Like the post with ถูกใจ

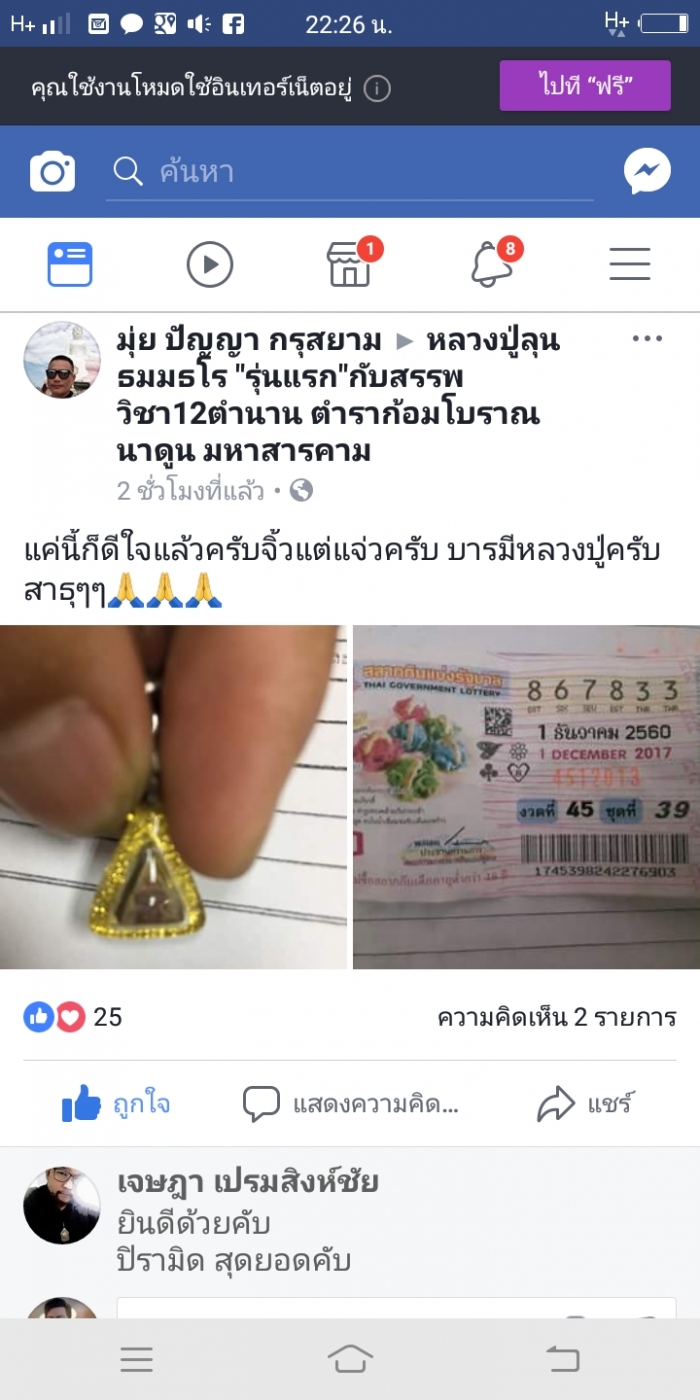(x=117, y=1104)
